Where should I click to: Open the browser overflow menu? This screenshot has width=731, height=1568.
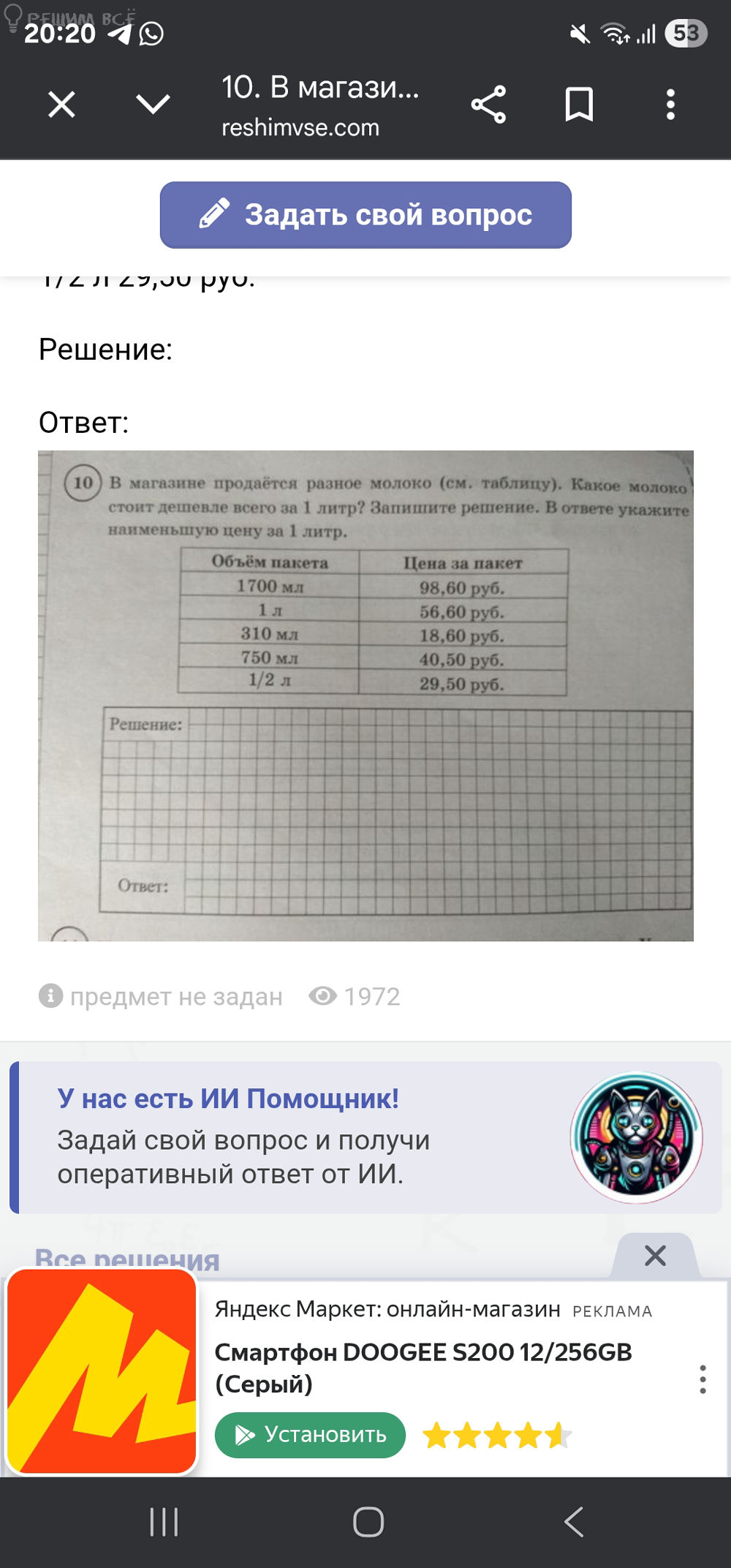coord(670,105)
